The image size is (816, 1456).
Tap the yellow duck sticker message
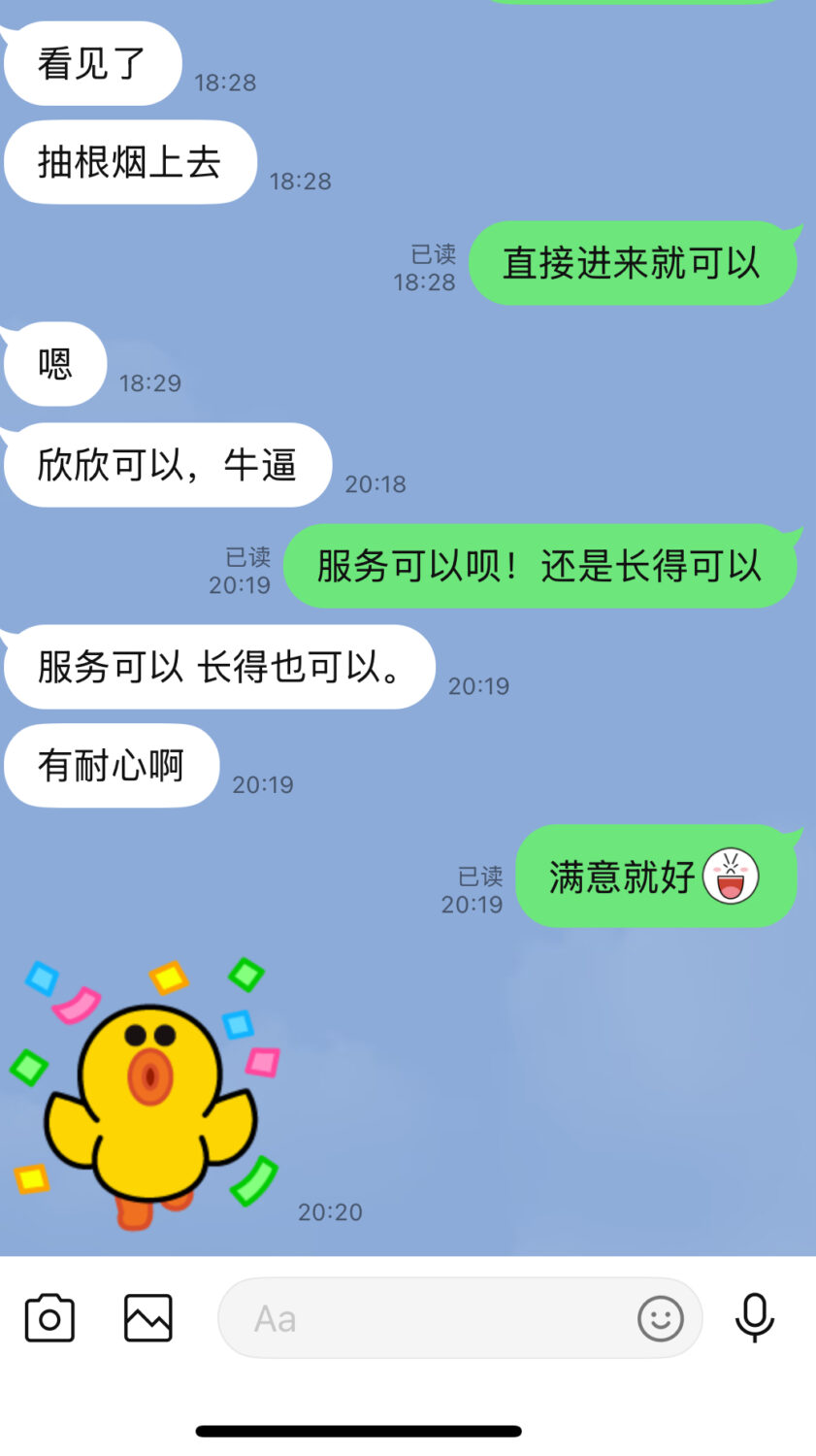pos(147,1094)
